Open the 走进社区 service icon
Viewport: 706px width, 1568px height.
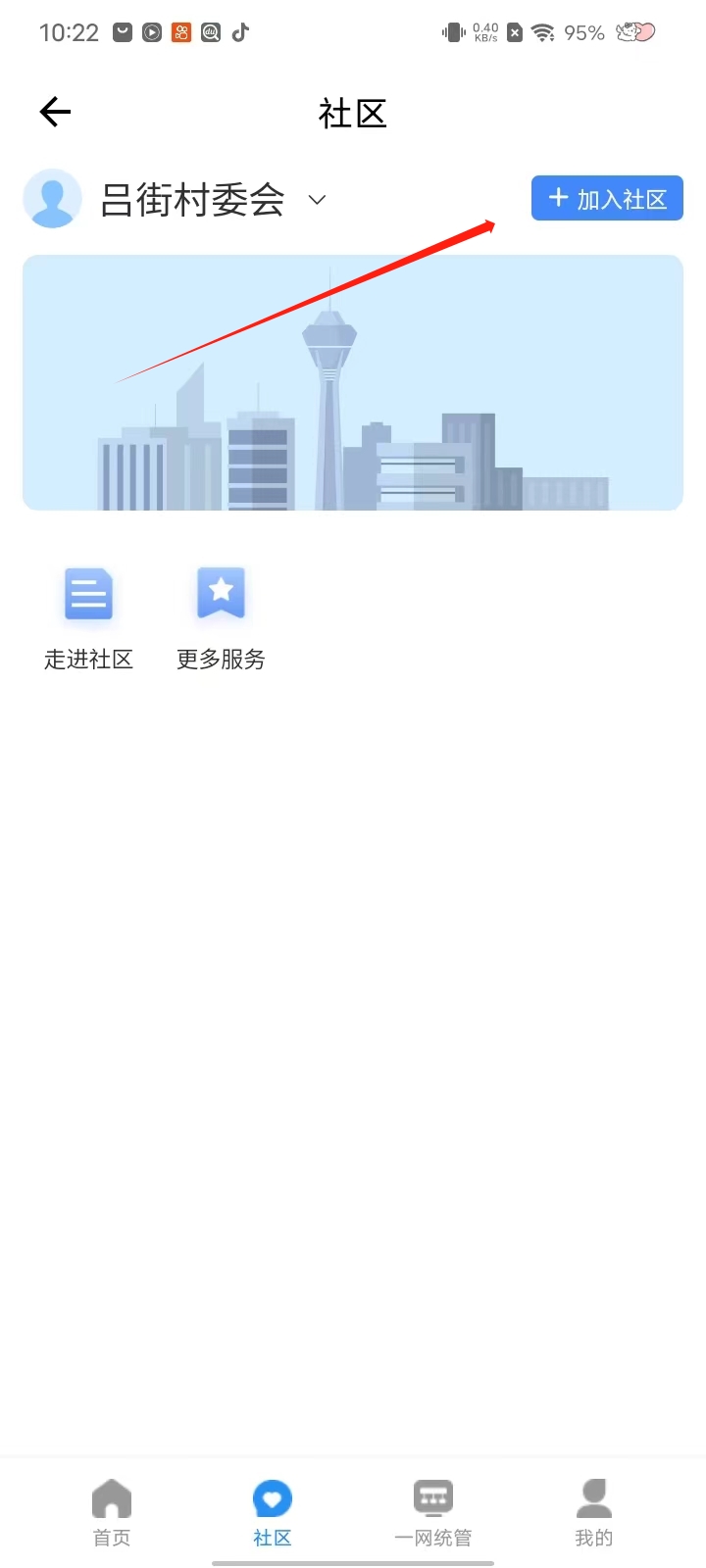[x=88, y=593]
